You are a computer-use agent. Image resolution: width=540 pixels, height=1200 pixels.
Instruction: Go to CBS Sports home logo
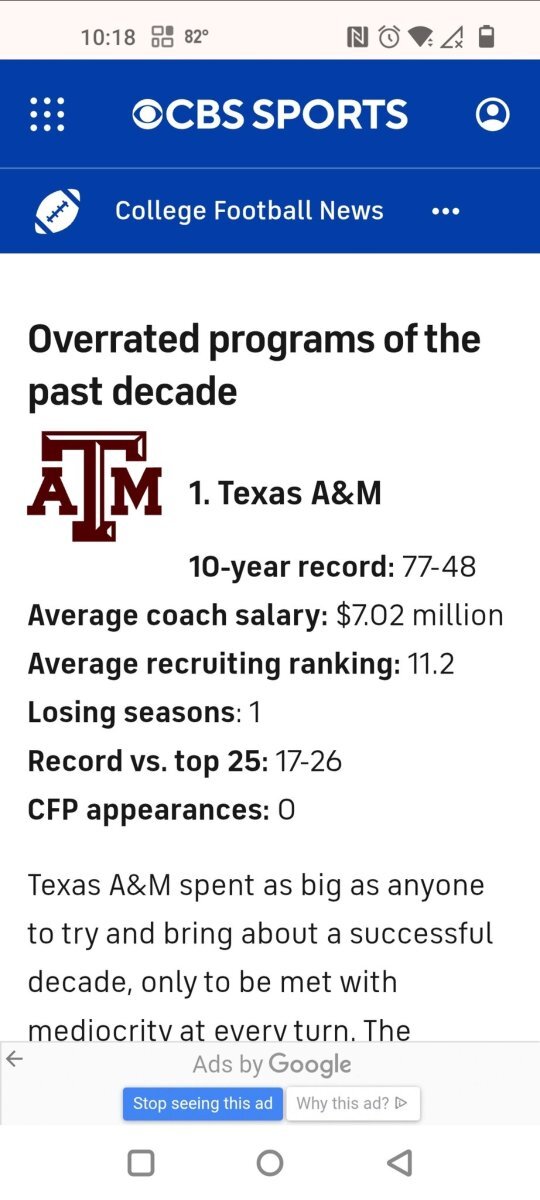270,114
